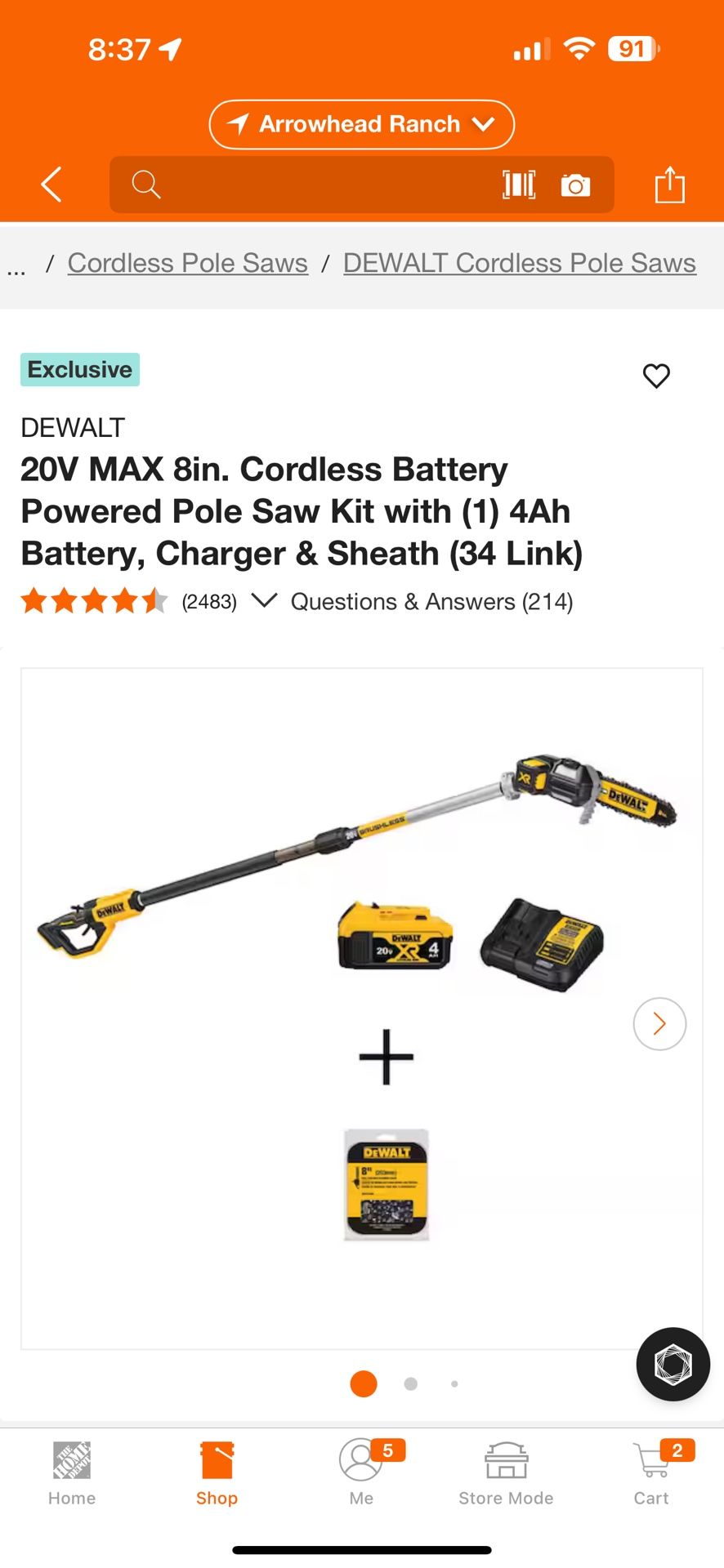The image size is (724, 1568).
Task: Open the search magnifier icon
Action: coord(146,185)
